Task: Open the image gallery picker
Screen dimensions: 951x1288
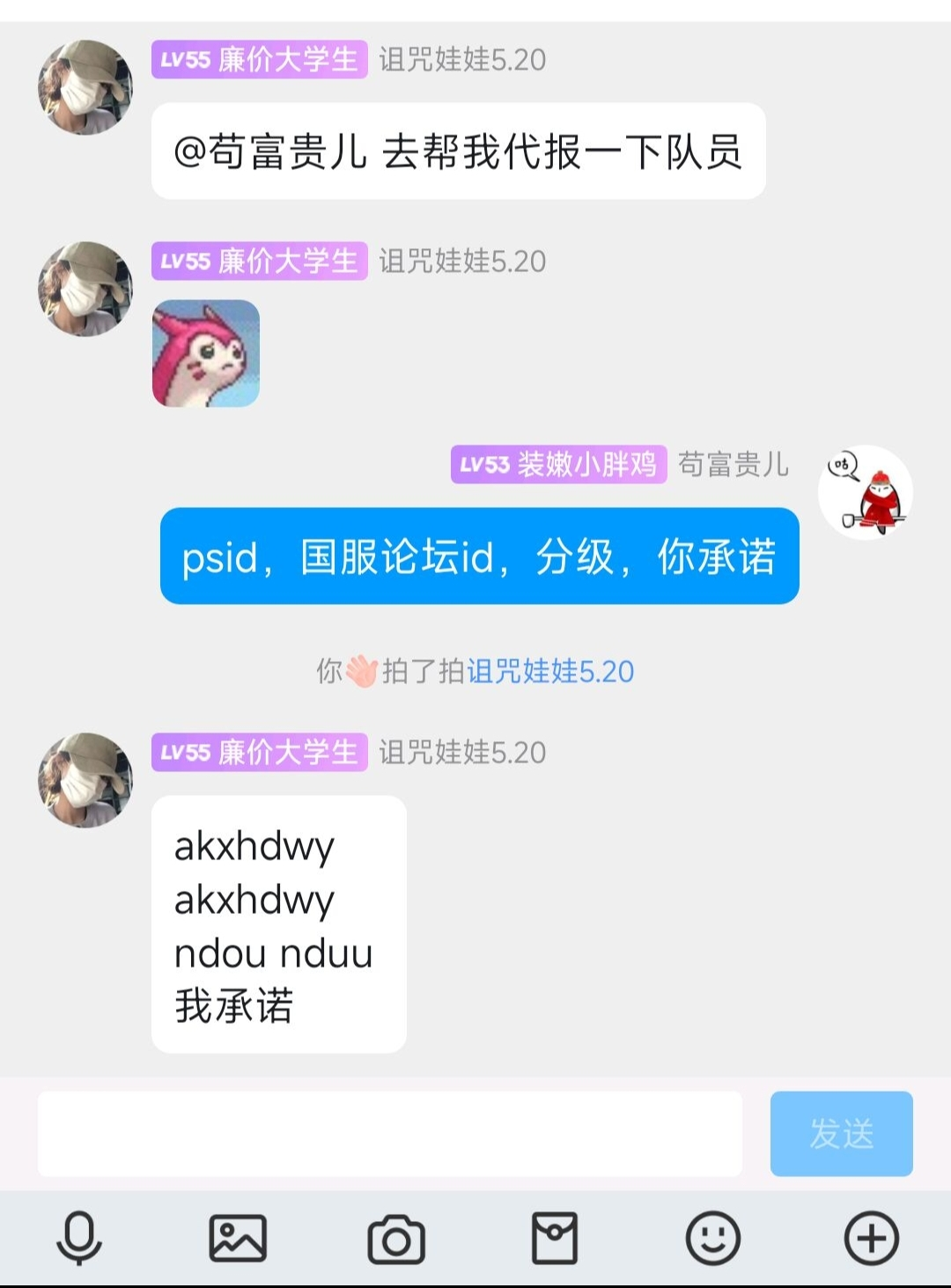Action: [x=238, y=1238]
